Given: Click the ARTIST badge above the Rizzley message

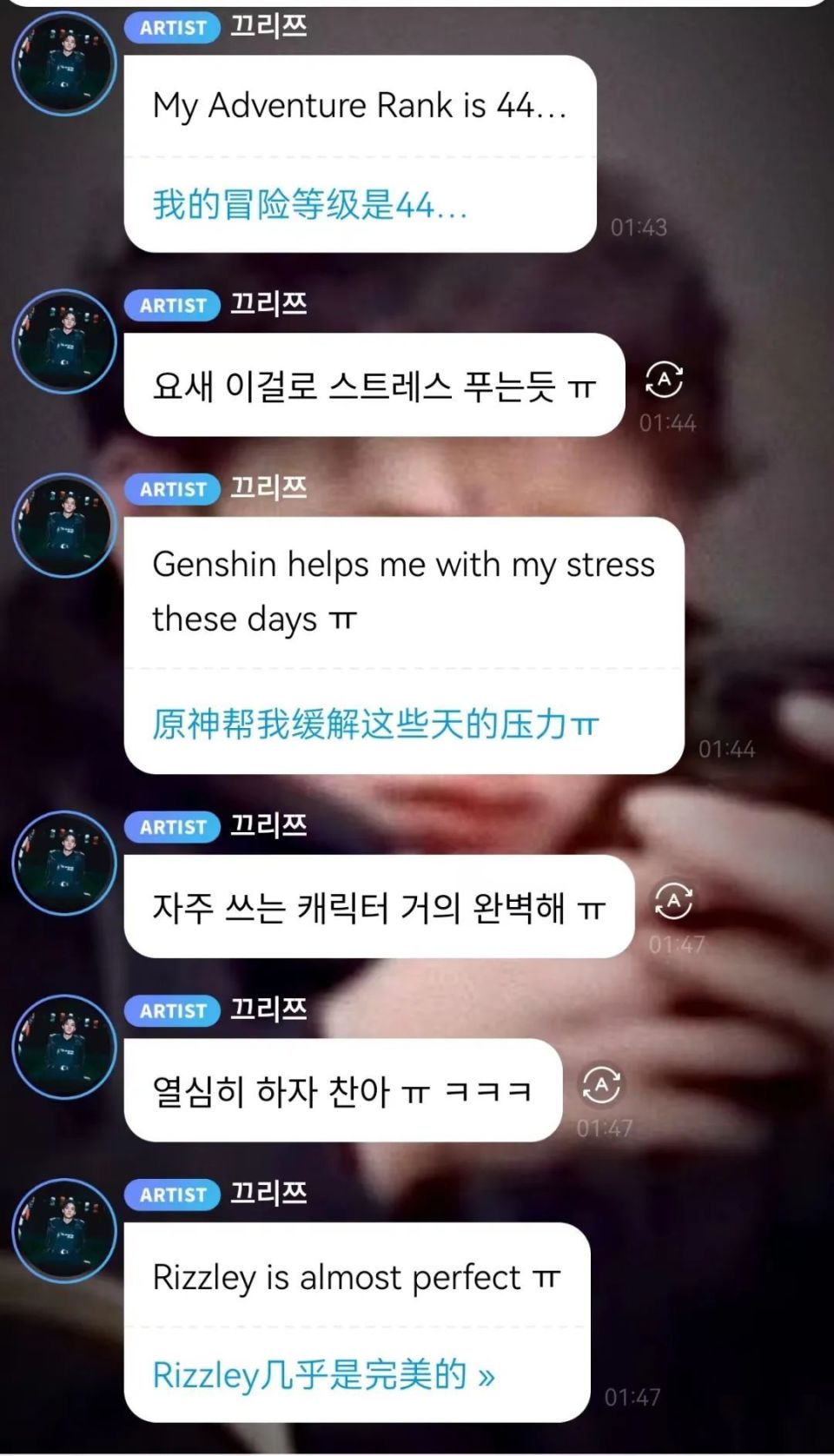Looking at the screenshot, I should point(171,1195).
